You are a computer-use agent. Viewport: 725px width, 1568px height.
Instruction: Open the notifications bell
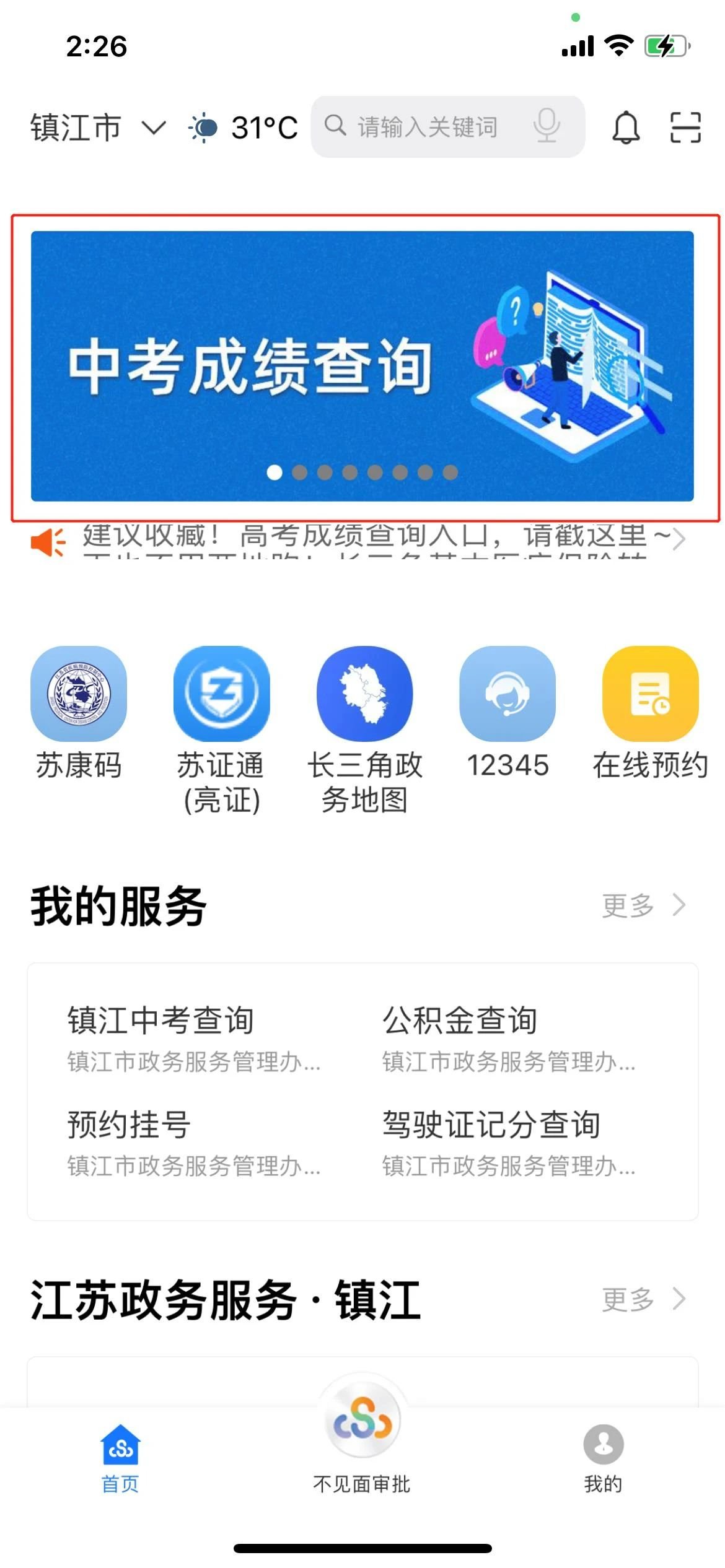point(626,128)
